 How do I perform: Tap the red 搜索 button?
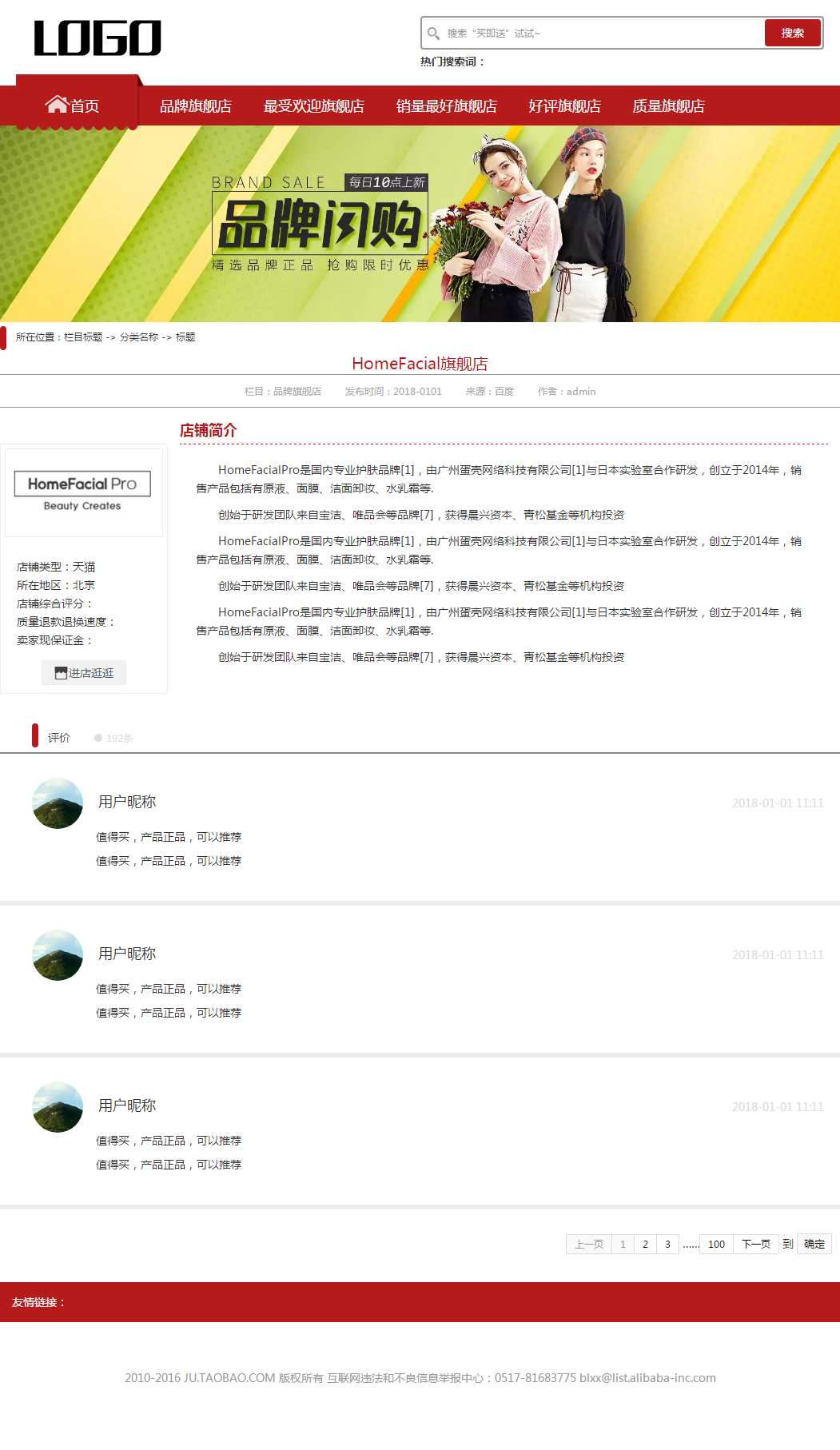792,33
